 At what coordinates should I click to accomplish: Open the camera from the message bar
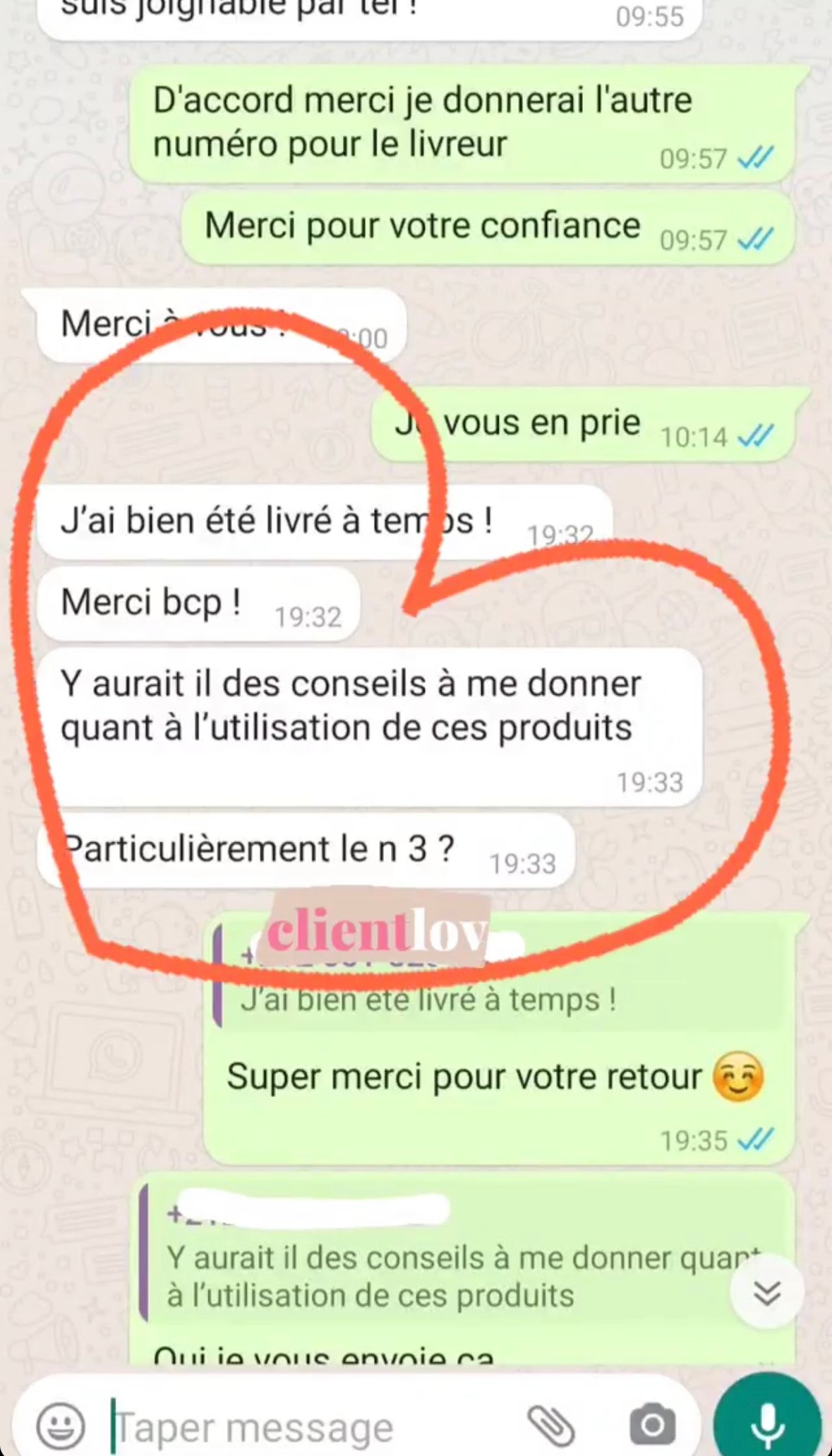pyautogui.click(x=653, y=1425)
